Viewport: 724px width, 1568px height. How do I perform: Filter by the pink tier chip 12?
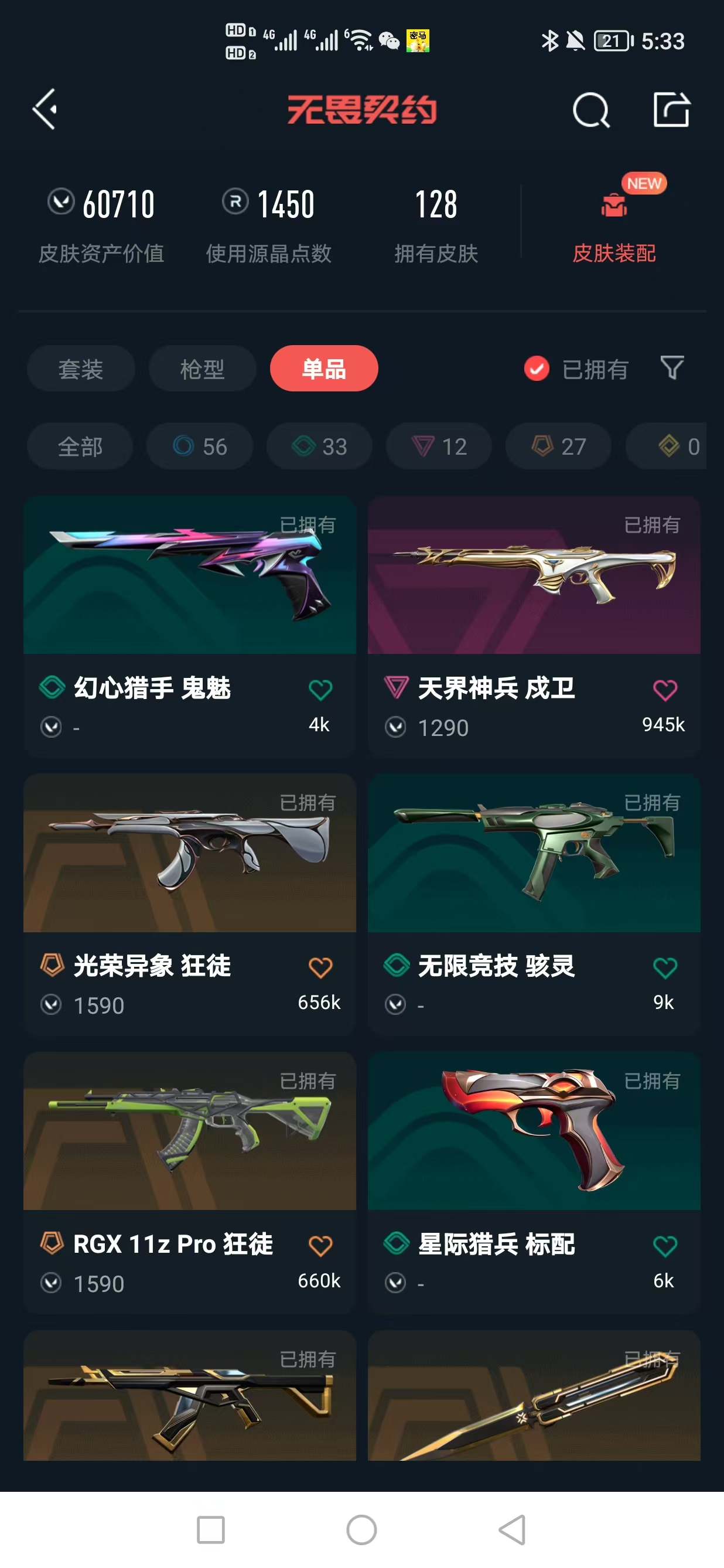(x=439, y=446)
